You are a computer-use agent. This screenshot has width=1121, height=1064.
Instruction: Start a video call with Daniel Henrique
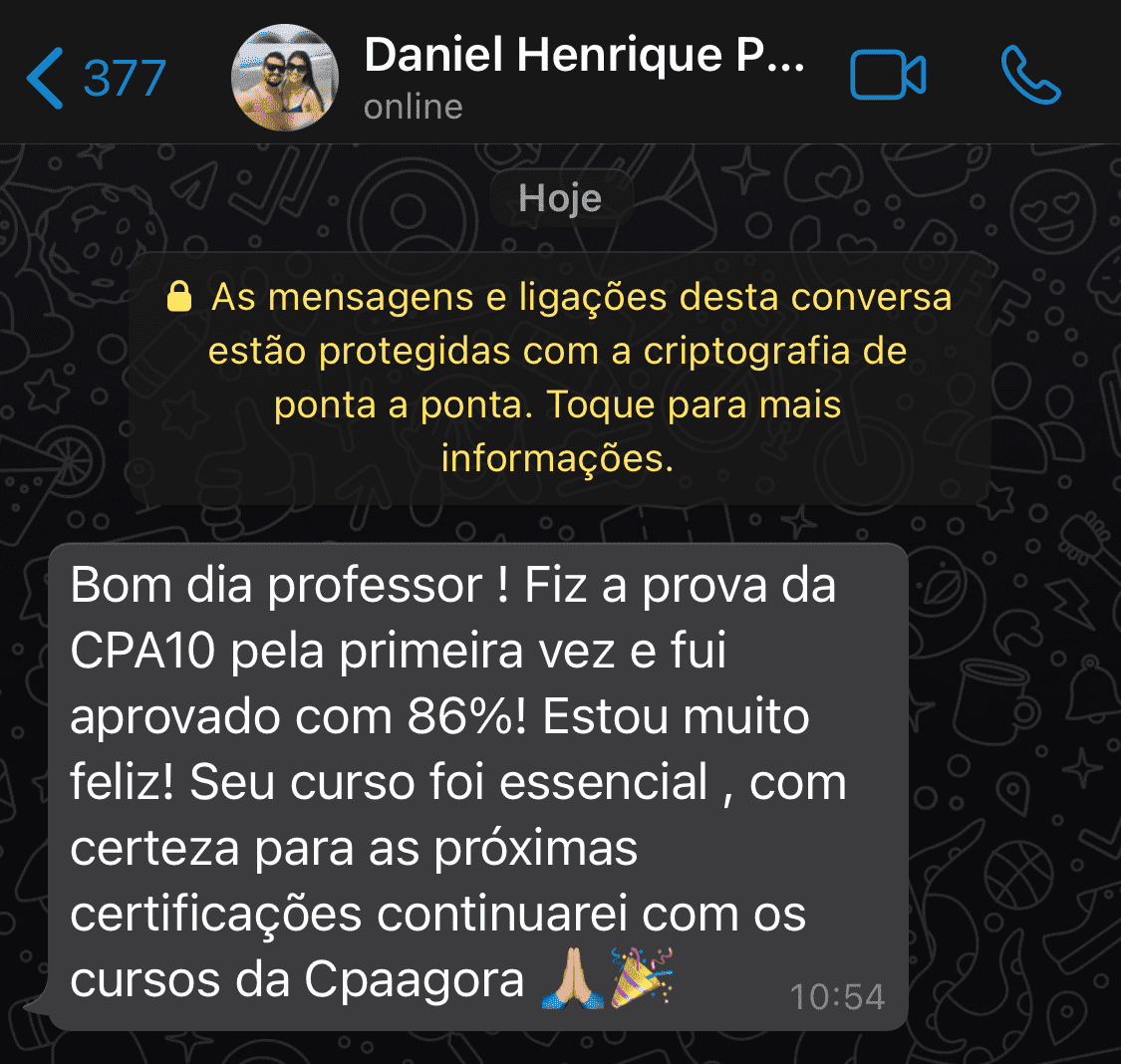(887, 77)
